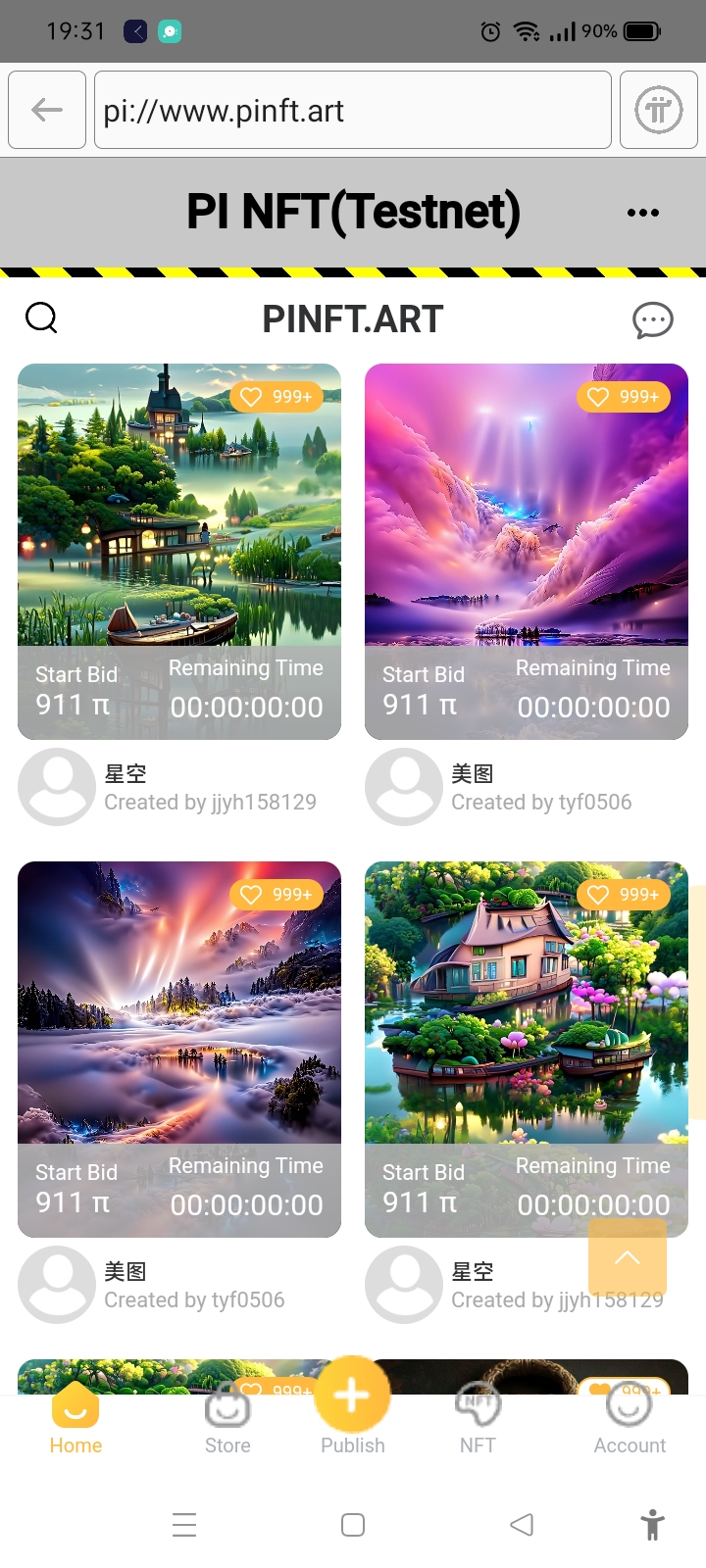The height and width of the screenshot is (1568, 706).
Task: Open the search magnifier icon
Action: click(x=41, y=318)
